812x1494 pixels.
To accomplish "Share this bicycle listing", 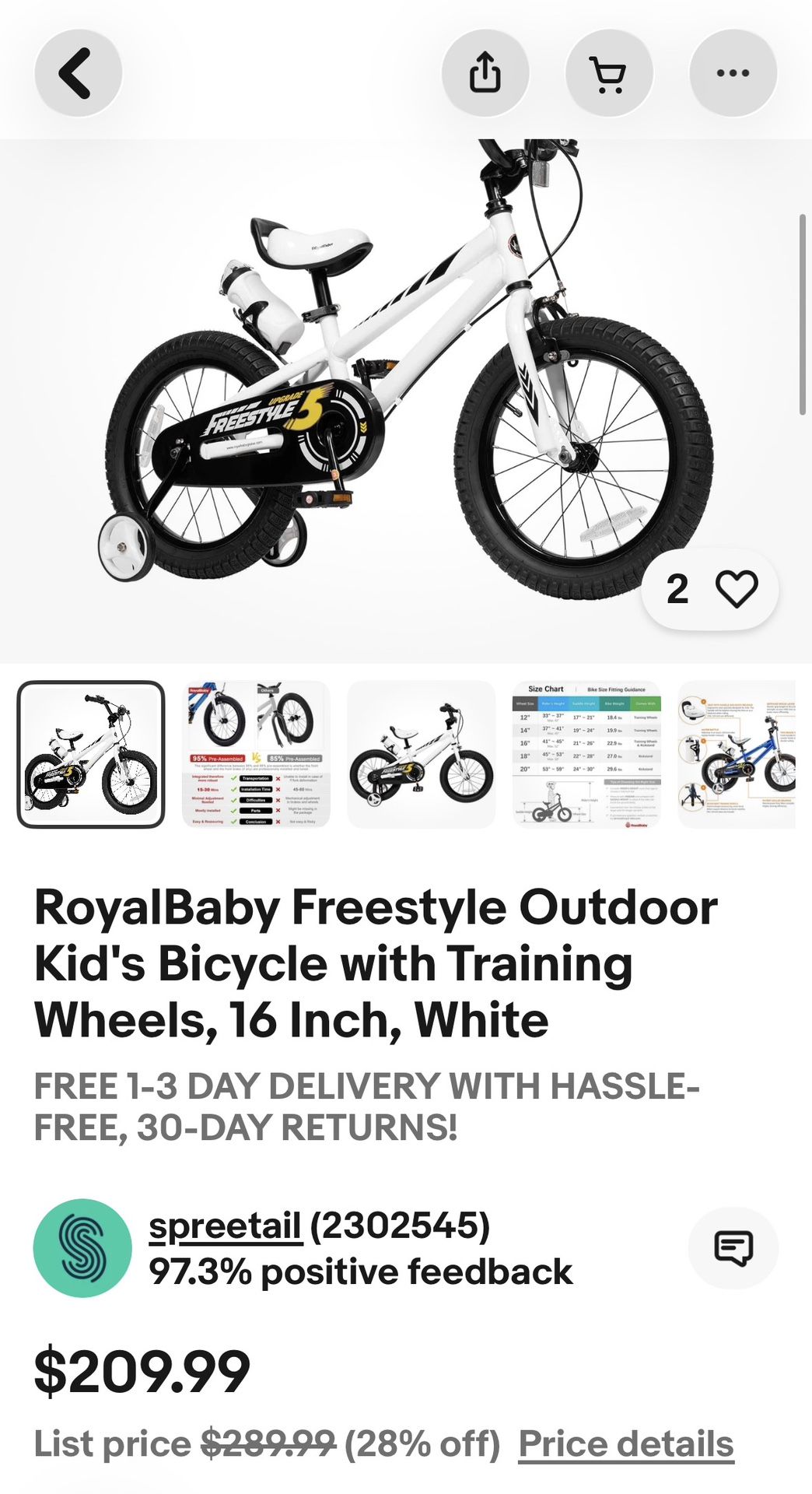I will click(x=485, y=73).
